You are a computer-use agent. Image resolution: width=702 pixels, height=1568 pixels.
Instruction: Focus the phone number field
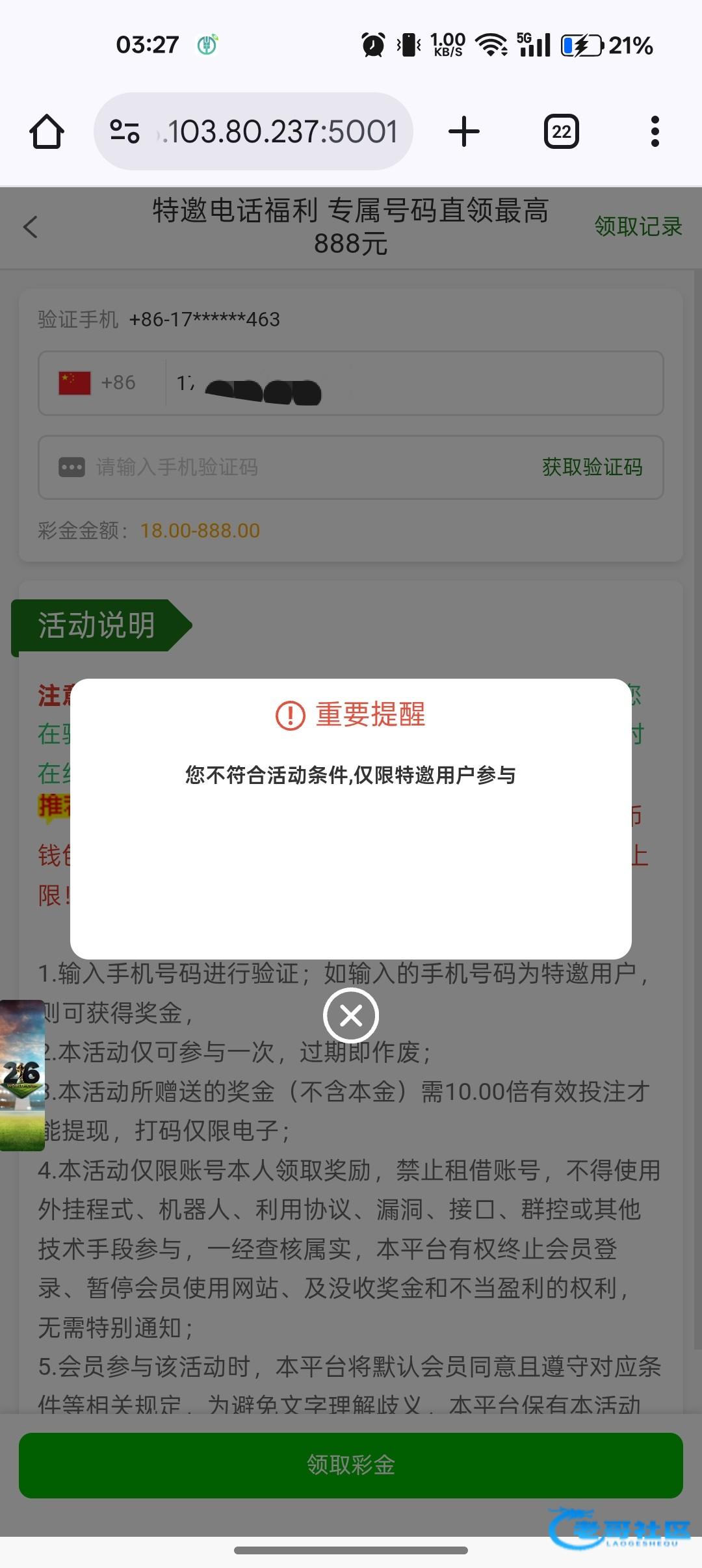coord(409,383)
